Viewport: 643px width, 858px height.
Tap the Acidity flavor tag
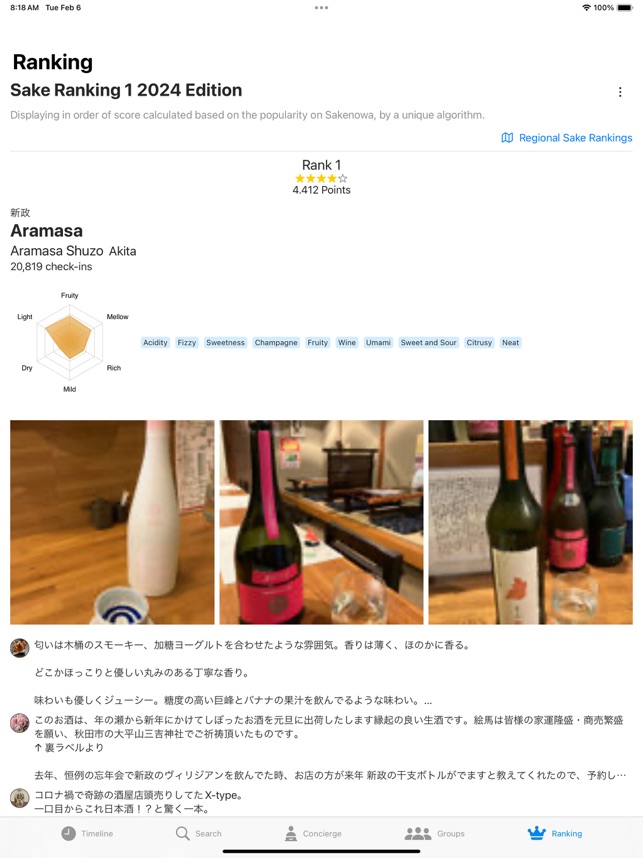[x=155, y=343]
